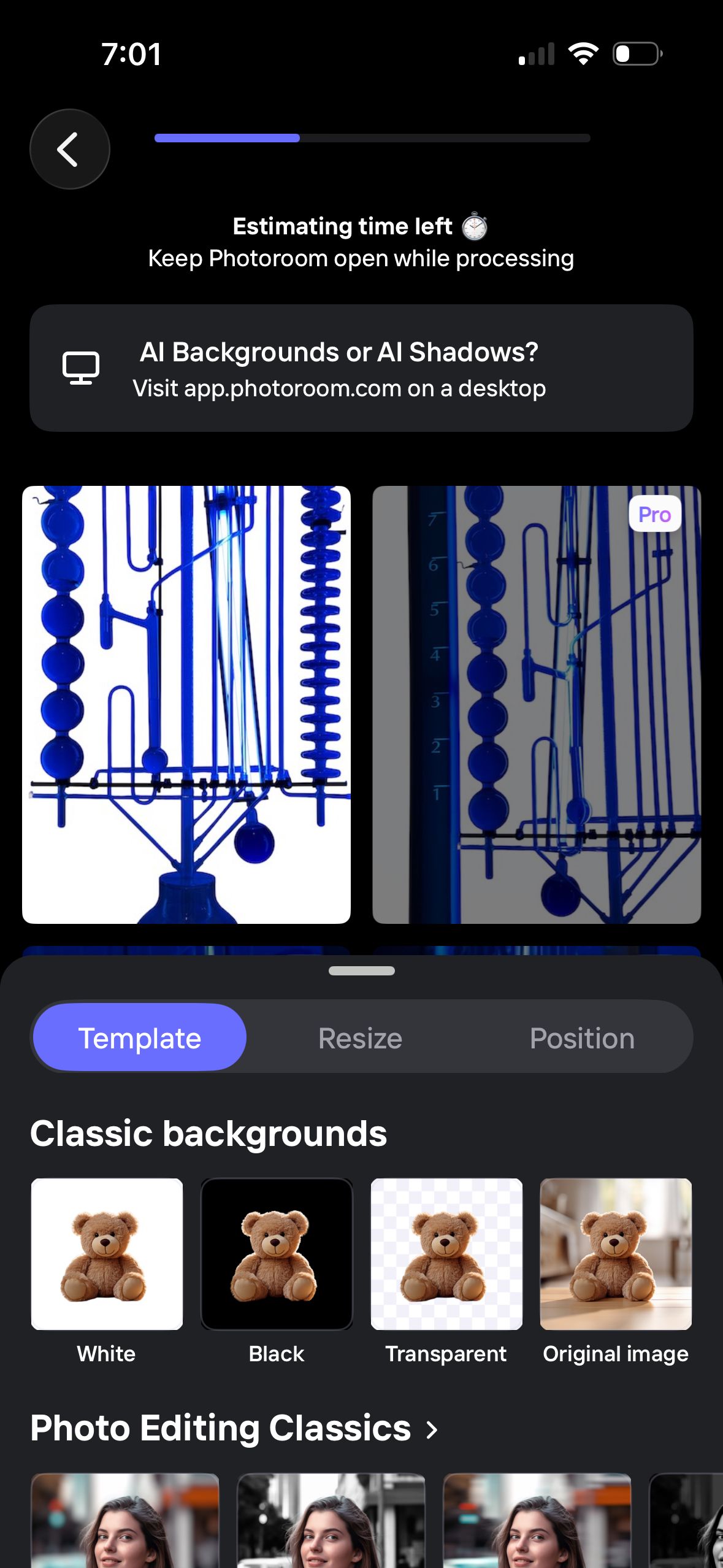The image size is (723, 1568).
Task: Tap the Pro badge on the second preview
Action: point(654,514)
